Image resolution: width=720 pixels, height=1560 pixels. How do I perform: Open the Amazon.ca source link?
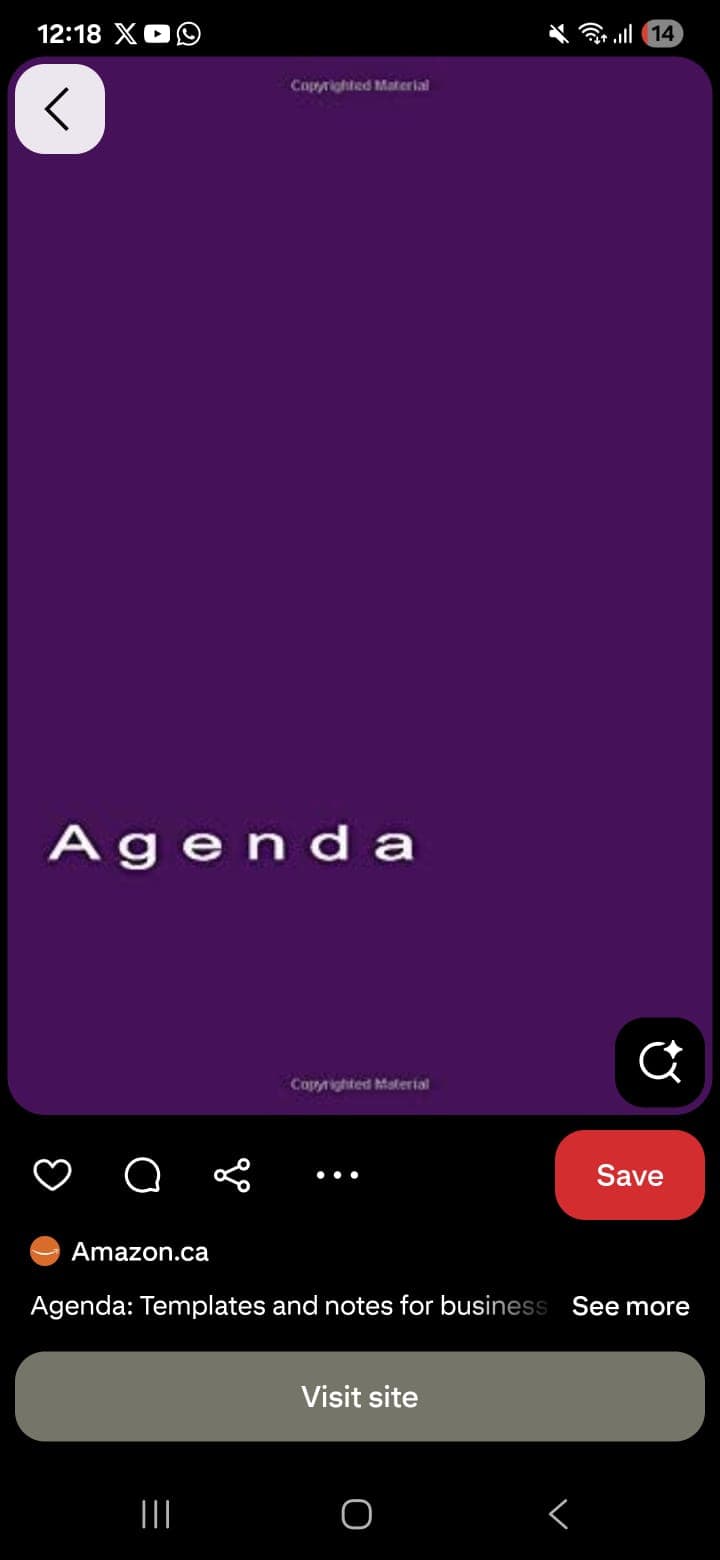click(x=140, y=1250)
